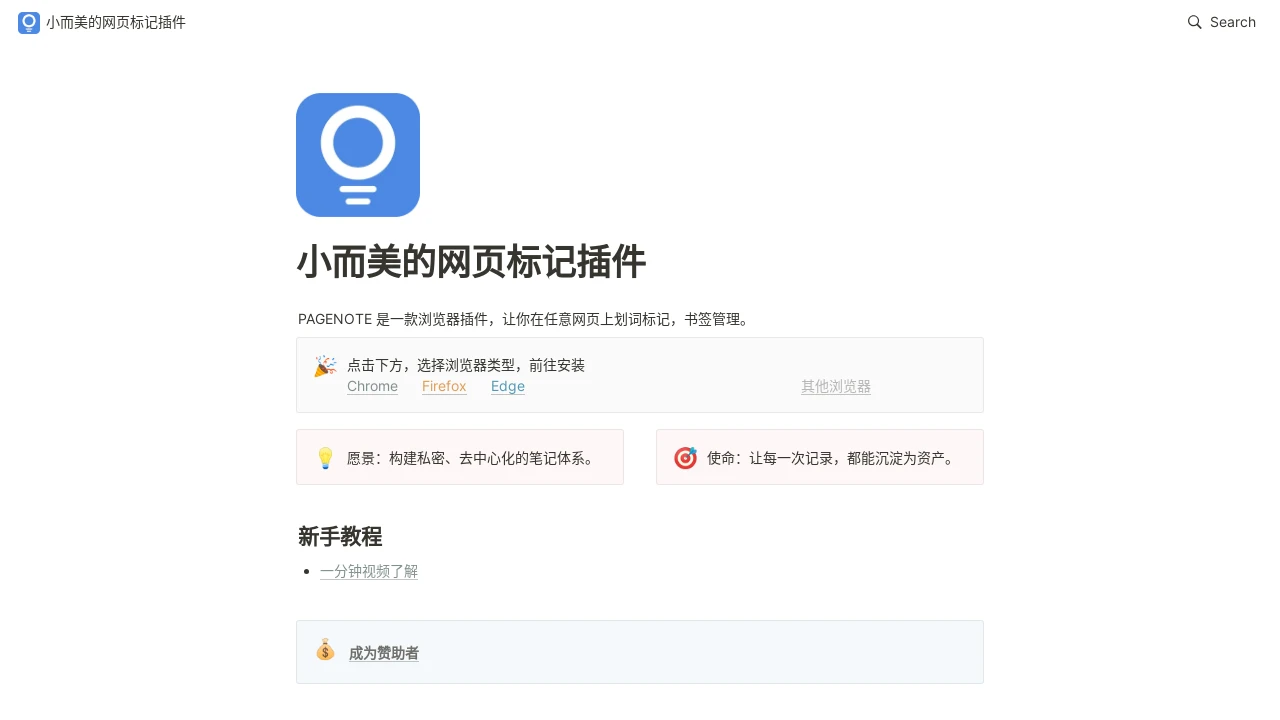Open the 一分钟视频了解 tutorial link
The width and height of the screenshot is (1280, 720).
tap(369, 572)
